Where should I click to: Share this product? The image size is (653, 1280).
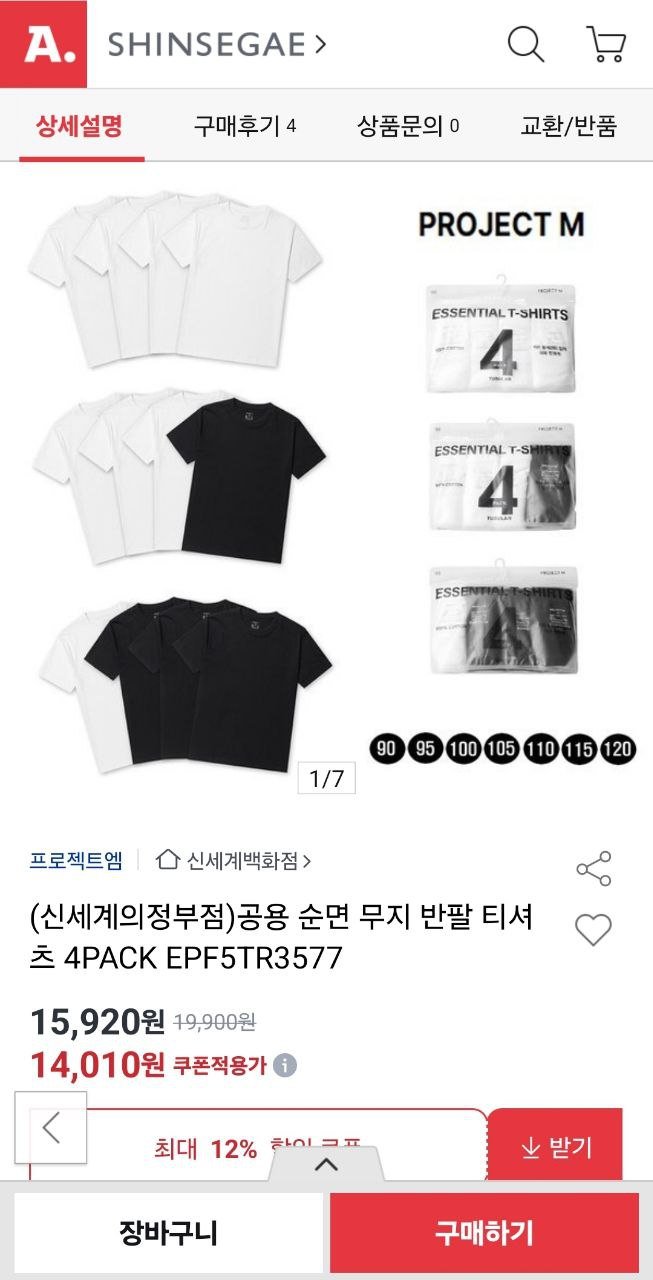point(593,869)
